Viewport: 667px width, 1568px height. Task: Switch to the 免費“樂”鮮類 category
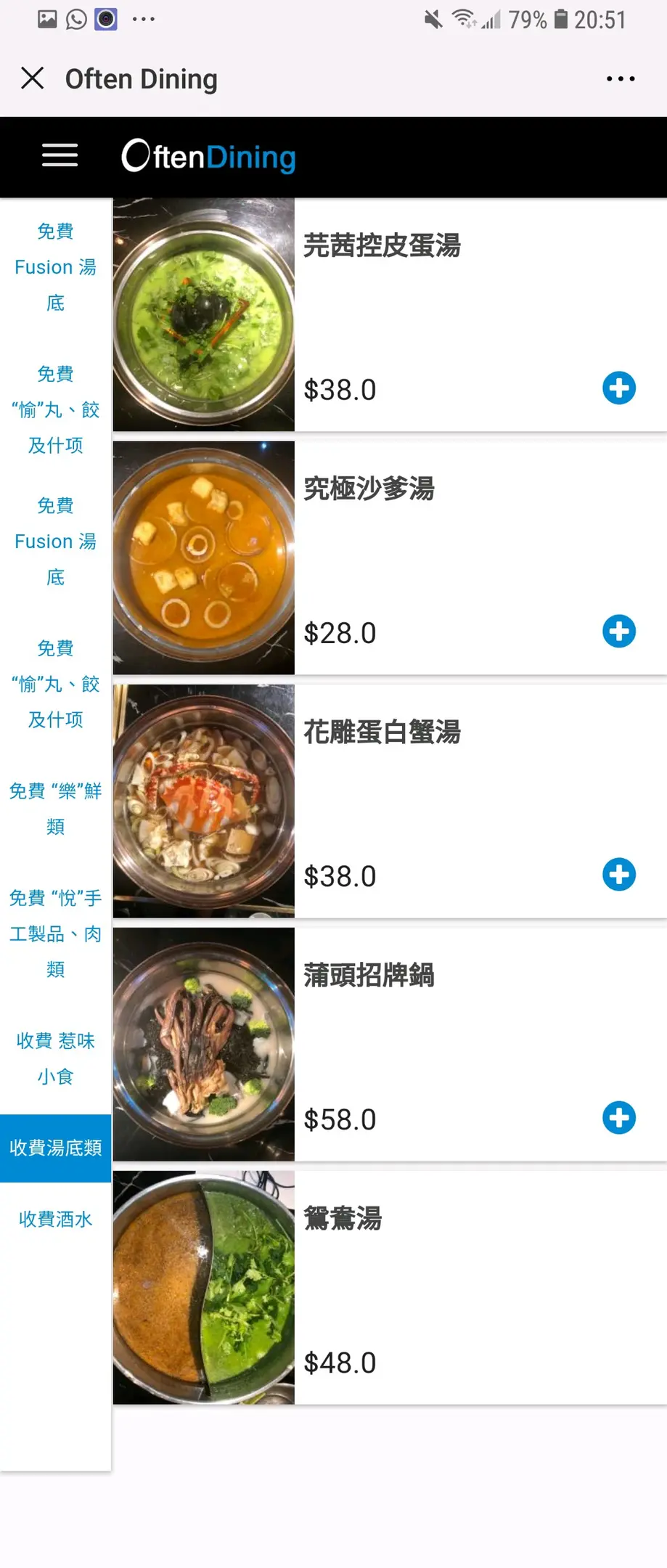[x=56, y=808]
